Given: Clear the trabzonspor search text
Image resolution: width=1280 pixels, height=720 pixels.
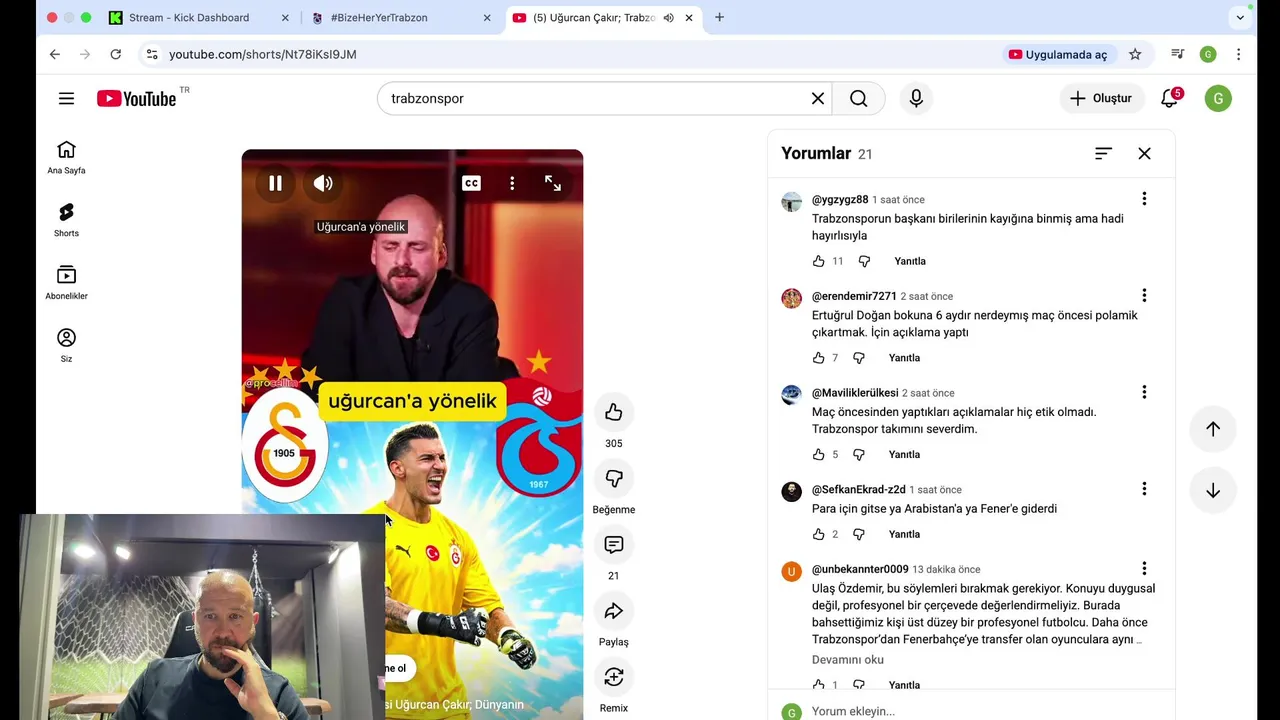Looking at the screenshot, I should point(817,98).
